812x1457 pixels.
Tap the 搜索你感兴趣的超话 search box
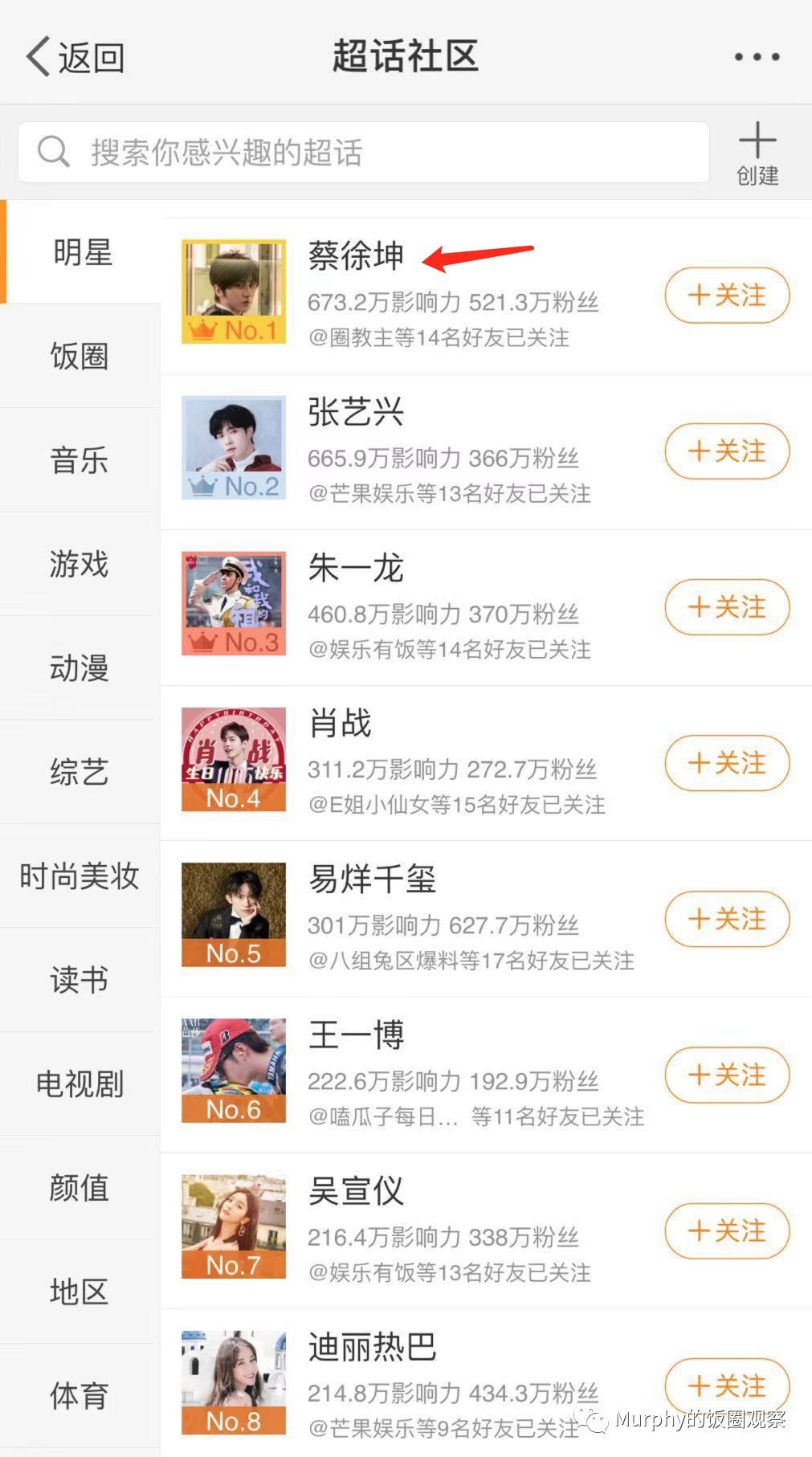[363, 152]
